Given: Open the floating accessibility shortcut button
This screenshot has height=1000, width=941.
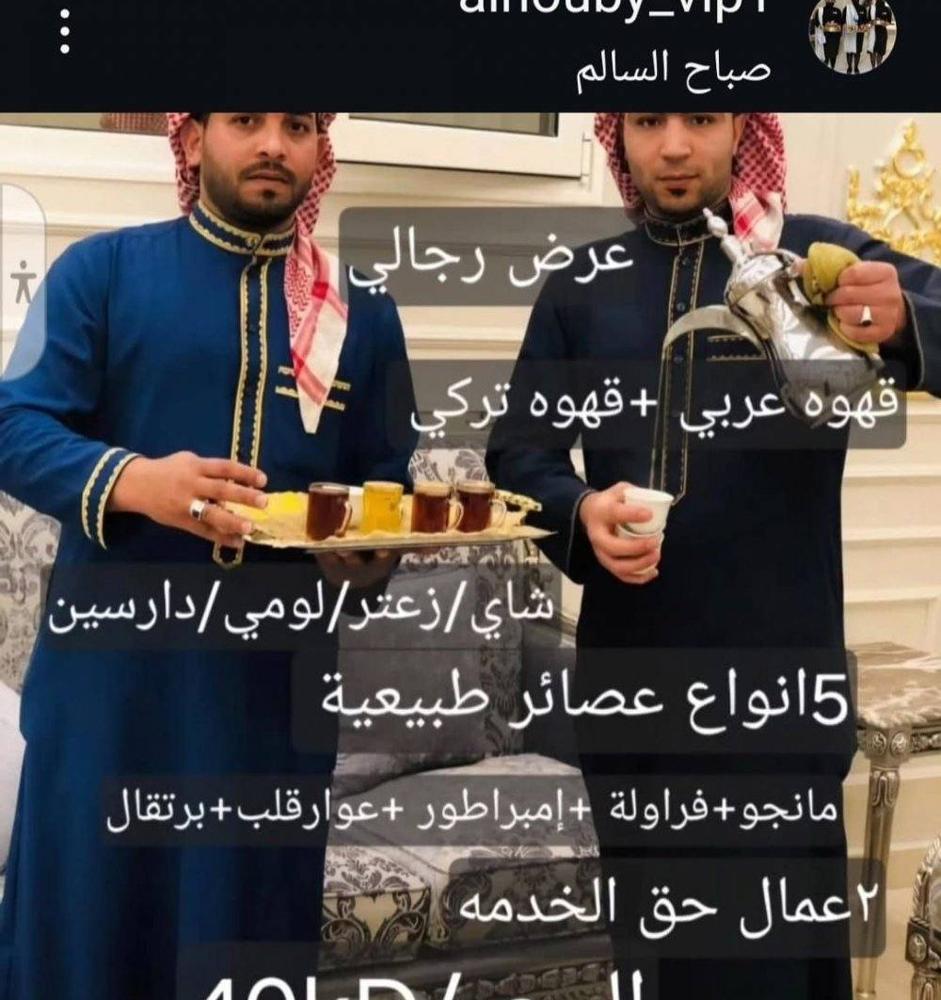Looking at the screenshot, I should pos(22,280).
